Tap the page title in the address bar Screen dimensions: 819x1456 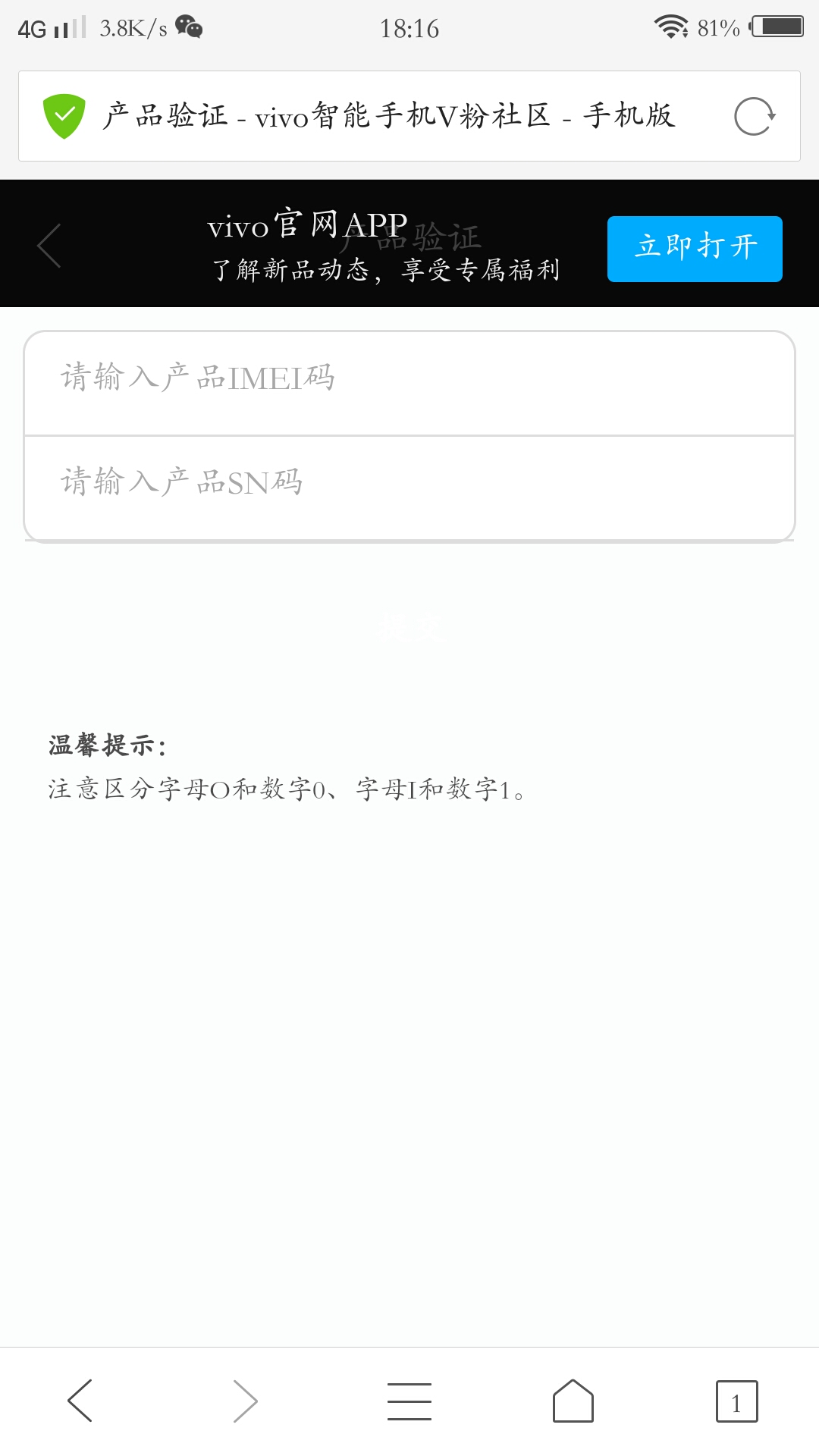(x=388, y=115)
